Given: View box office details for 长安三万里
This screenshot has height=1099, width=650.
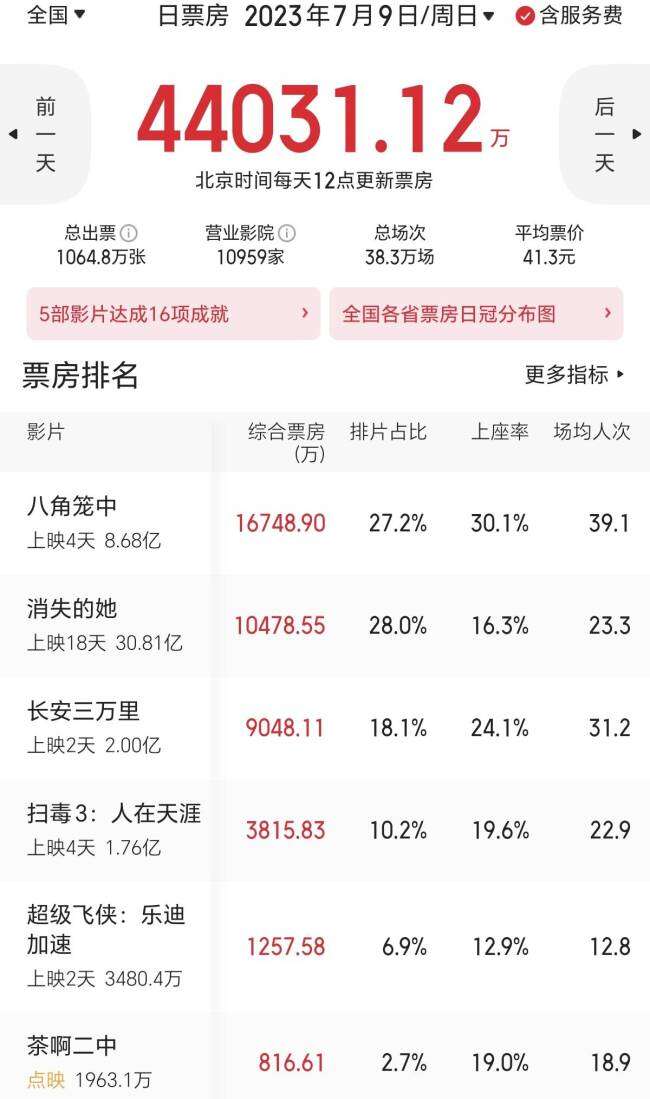Looking at the screenshot, I should [x=83, y=711].
